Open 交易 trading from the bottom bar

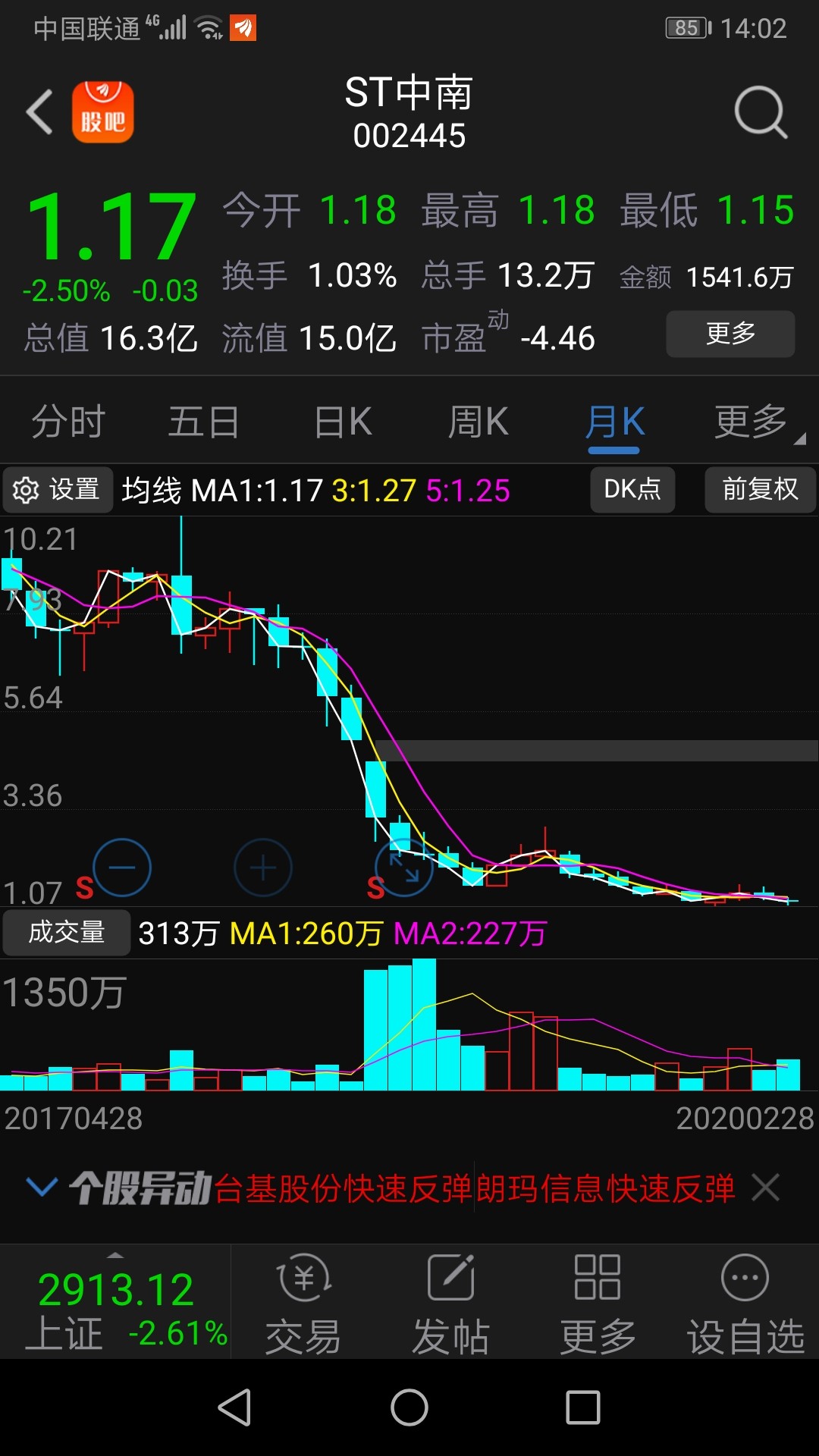(x=303, y=1301)
